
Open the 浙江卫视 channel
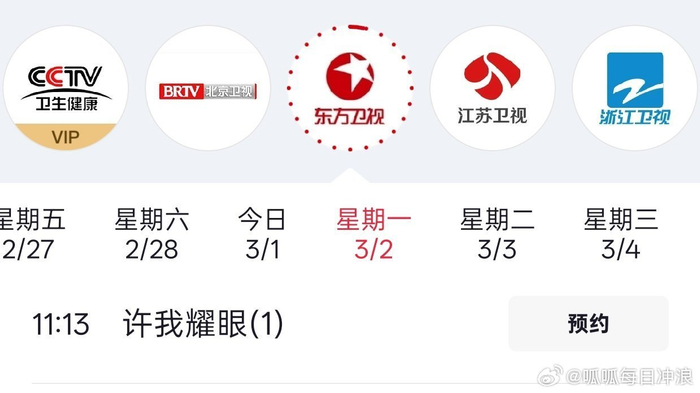click(x=634, y=88)
